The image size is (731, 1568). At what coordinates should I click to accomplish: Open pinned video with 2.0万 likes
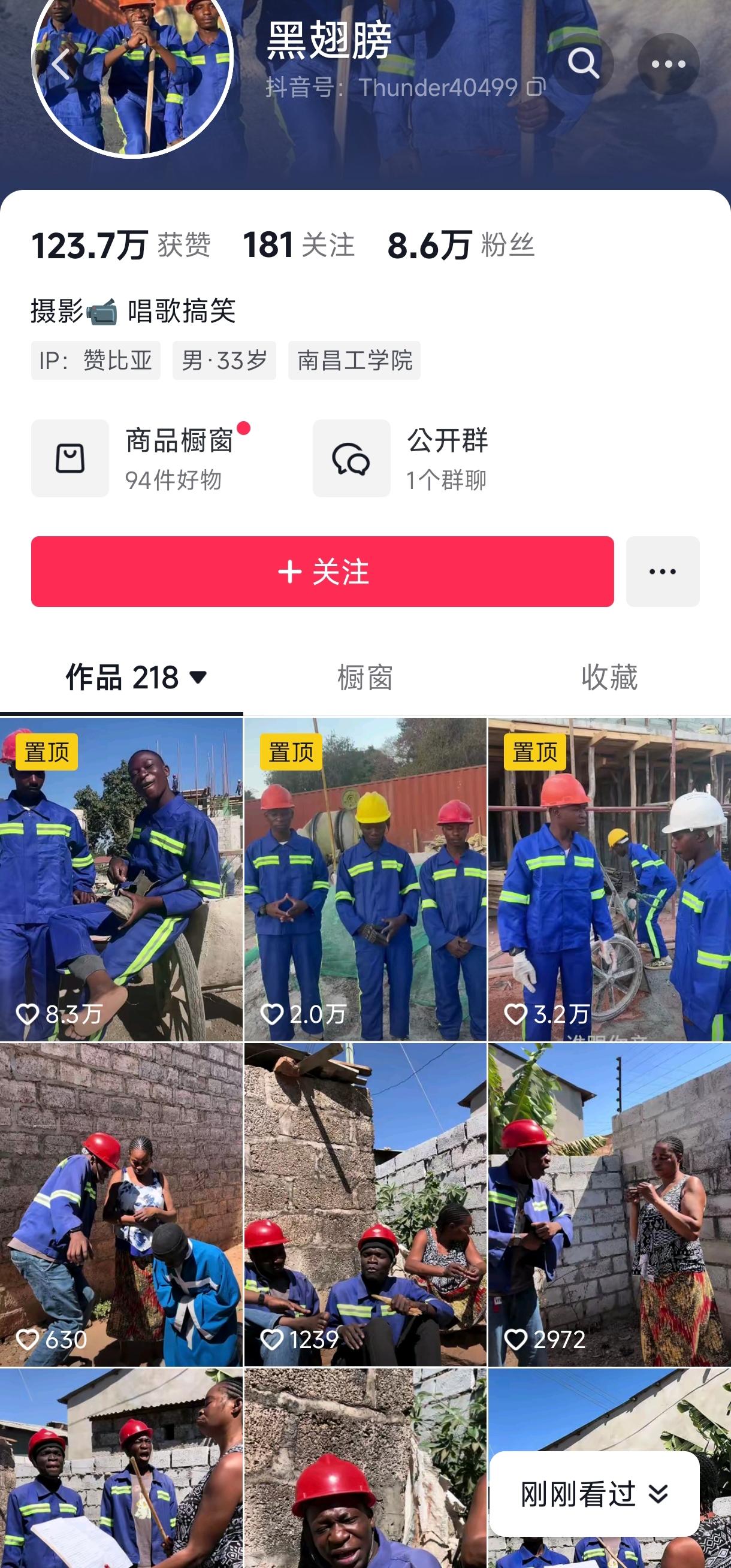pos(365,880)
